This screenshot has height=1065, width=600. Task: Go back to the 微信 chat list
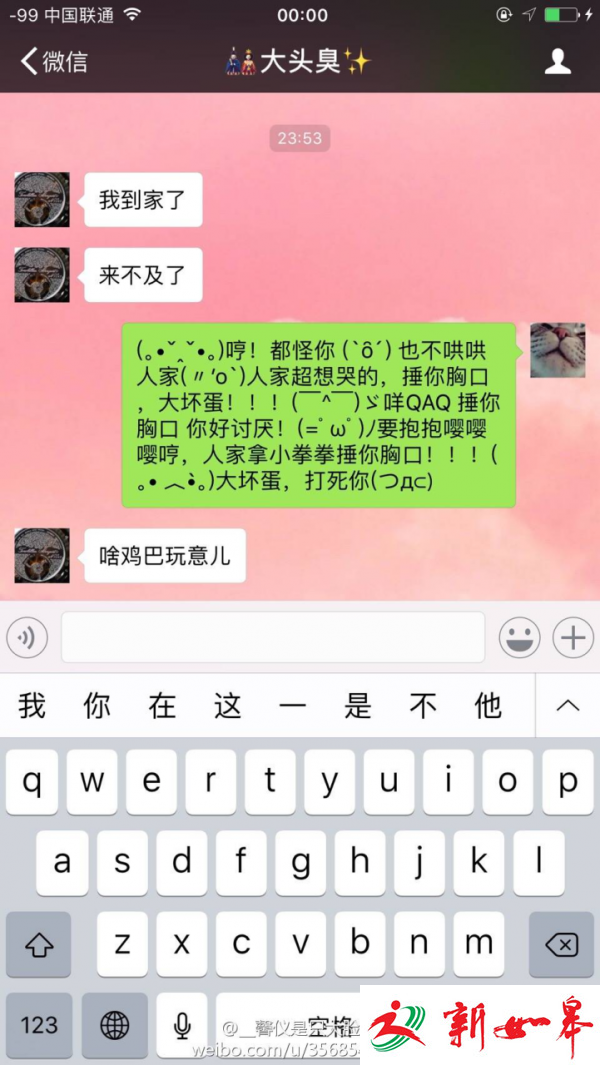55,62
